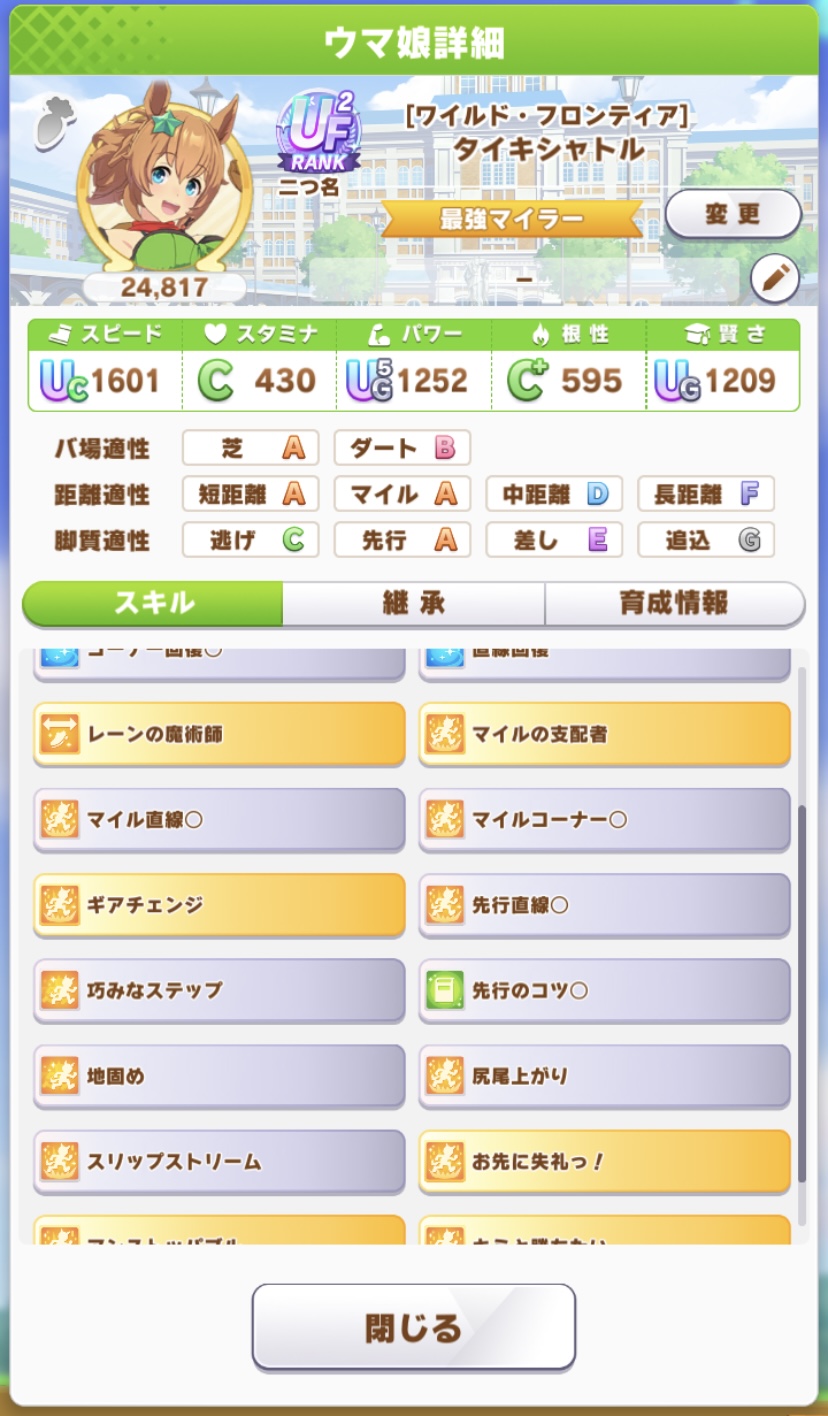This screenshot has height=1416, width=828.
Task: Tap the ギアチェンジ skill
Action: tap(219, 906)
